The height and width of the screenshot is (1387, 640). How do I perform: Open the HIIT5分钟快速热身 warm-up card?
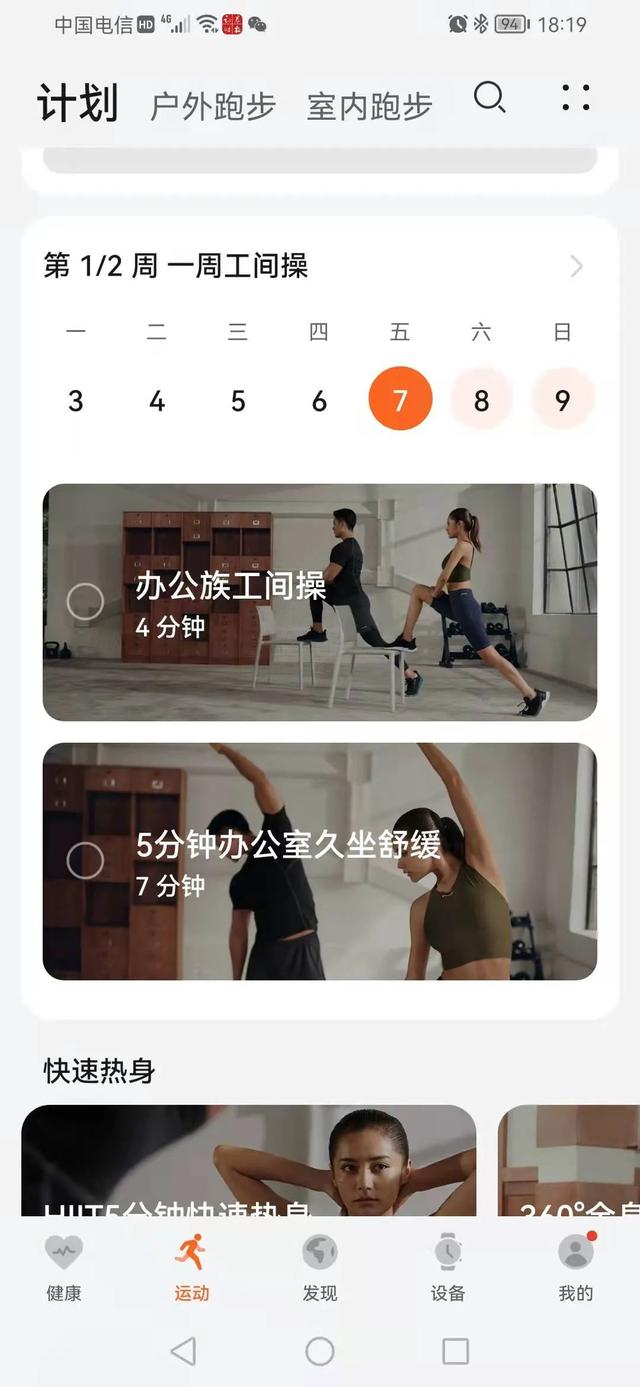coord(248,1160)
